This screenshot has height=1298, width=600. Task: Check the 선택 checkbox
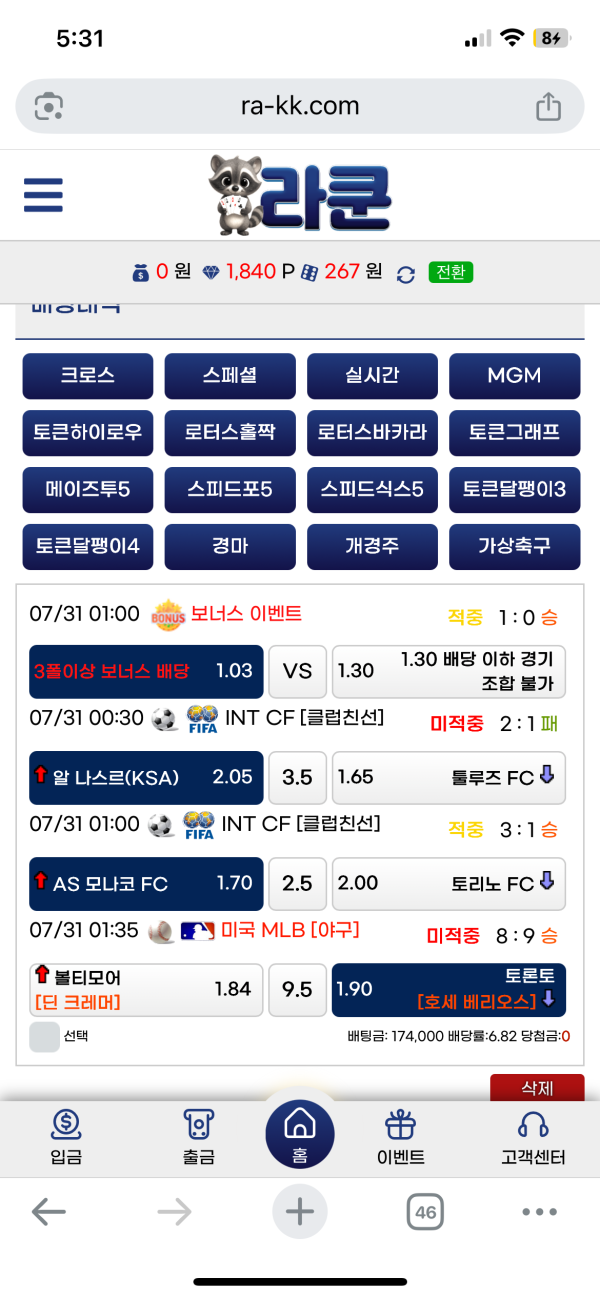(x=44, y=1037)
